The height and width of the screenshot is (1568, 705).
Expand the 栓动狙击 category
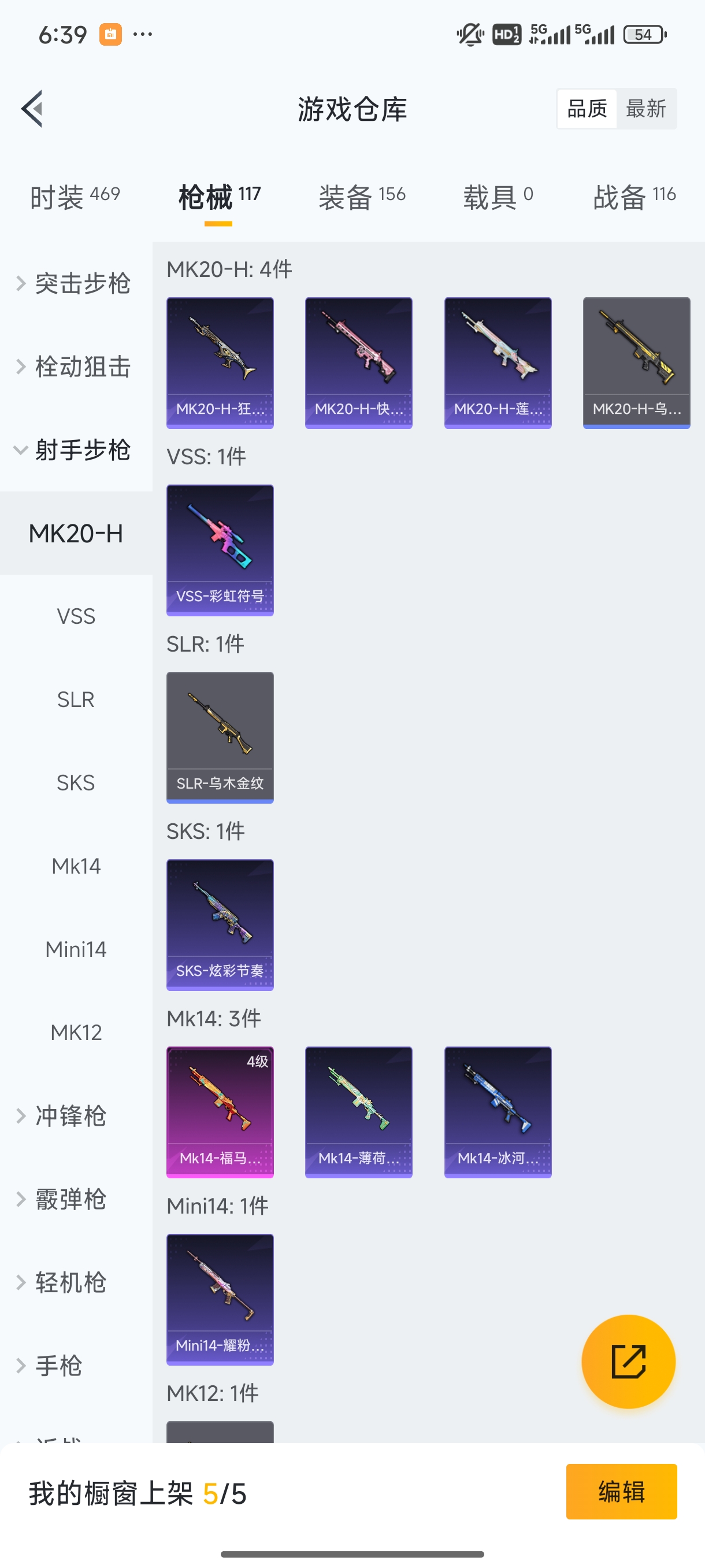coord(73,367)
